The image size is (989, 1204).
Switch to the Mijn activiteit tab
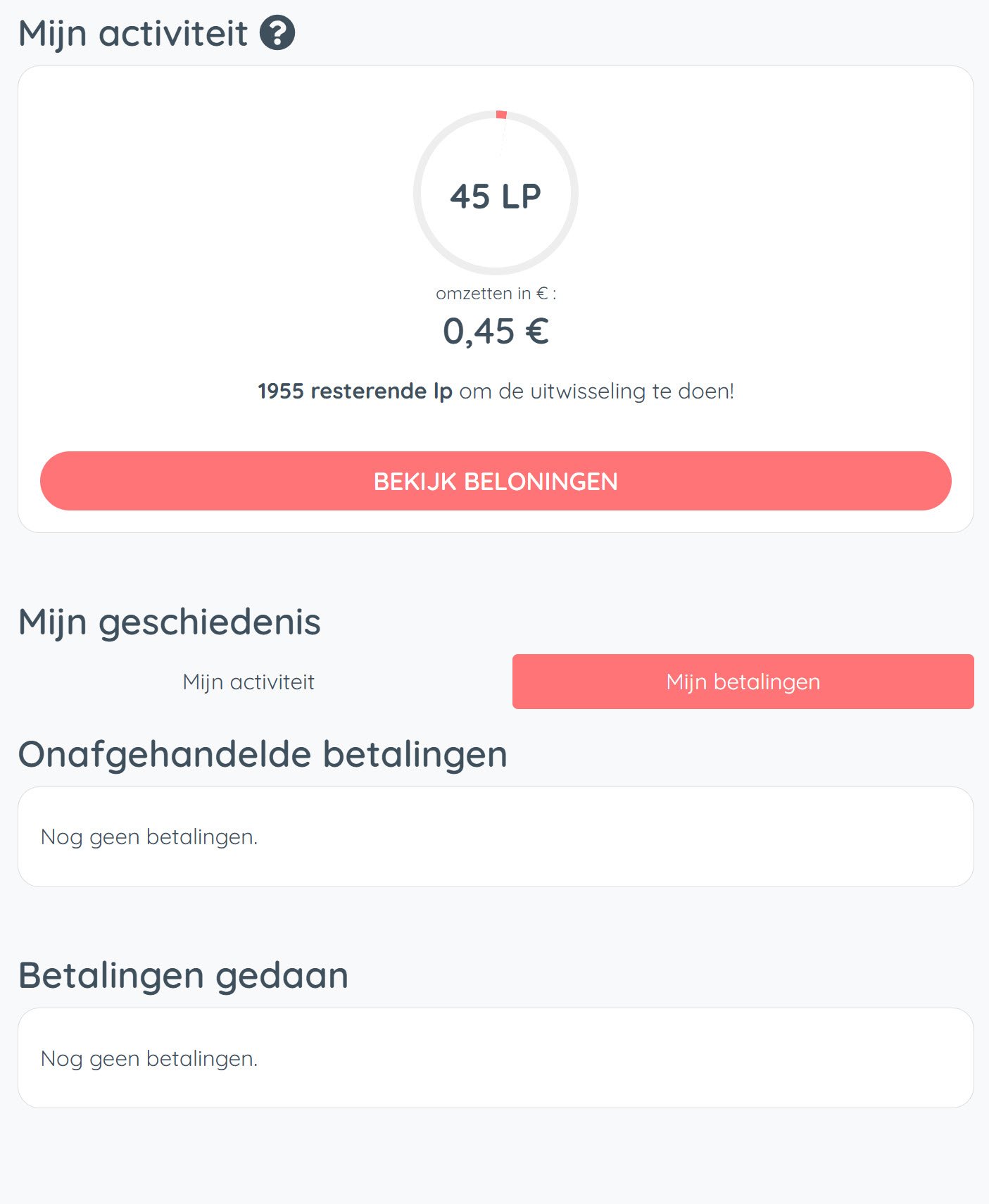248,681
